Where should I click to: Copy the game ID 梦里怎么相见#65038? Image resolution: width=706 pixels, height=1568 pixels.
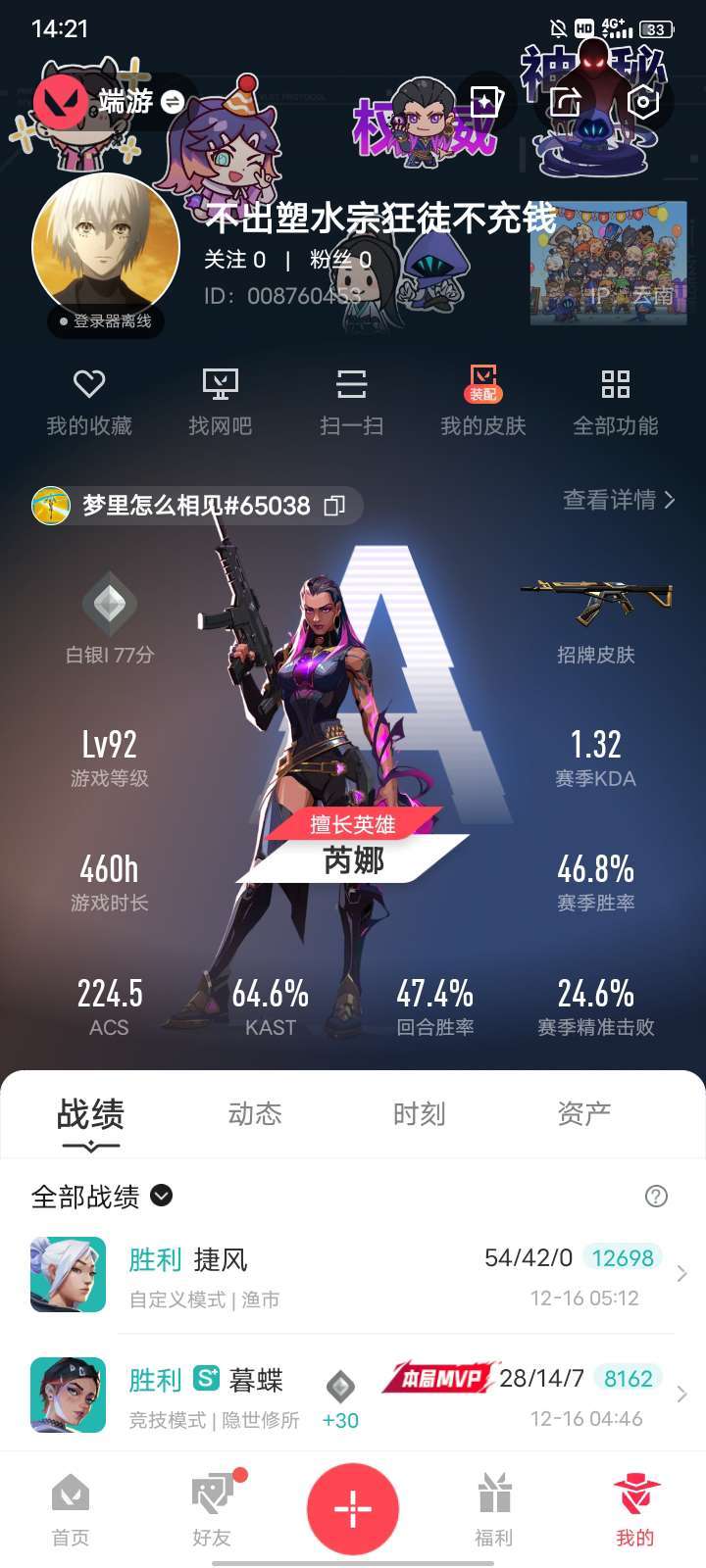[334, 506]
